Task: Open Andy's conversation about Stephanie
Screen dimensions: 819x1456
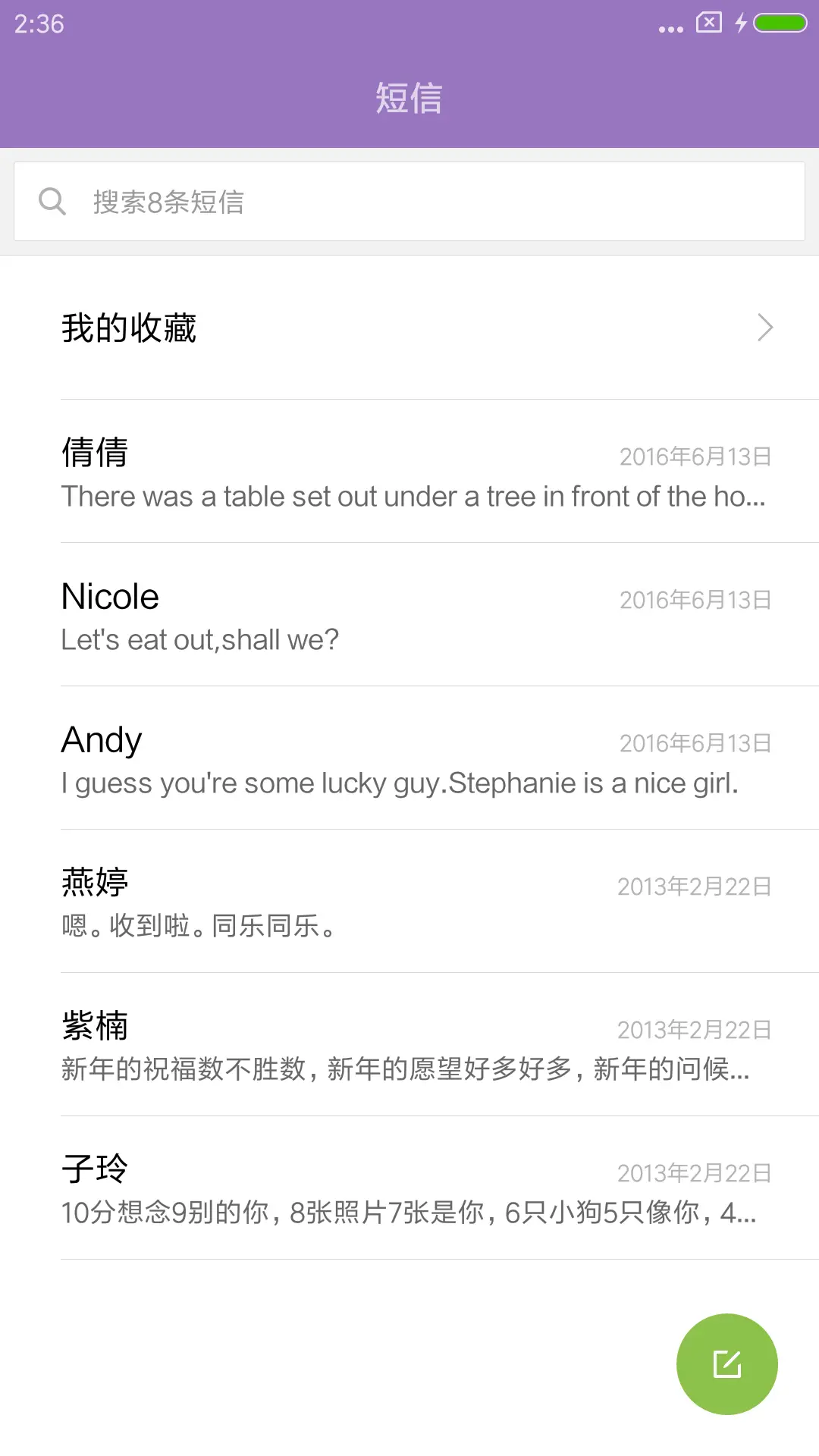Action: (409, 759)
